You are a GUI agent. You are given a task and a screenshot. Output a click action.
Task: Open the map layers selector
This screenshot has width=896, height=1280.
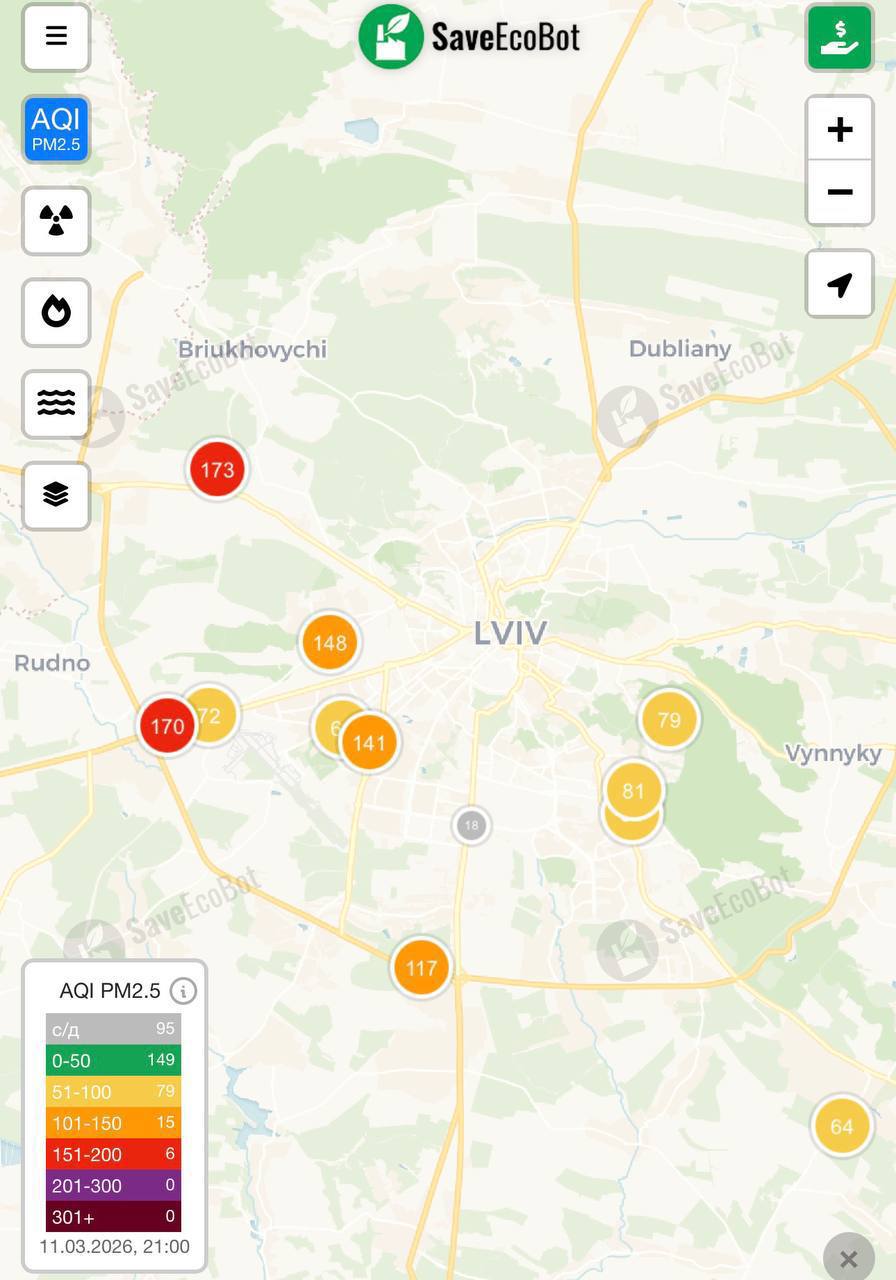(56, 495)
